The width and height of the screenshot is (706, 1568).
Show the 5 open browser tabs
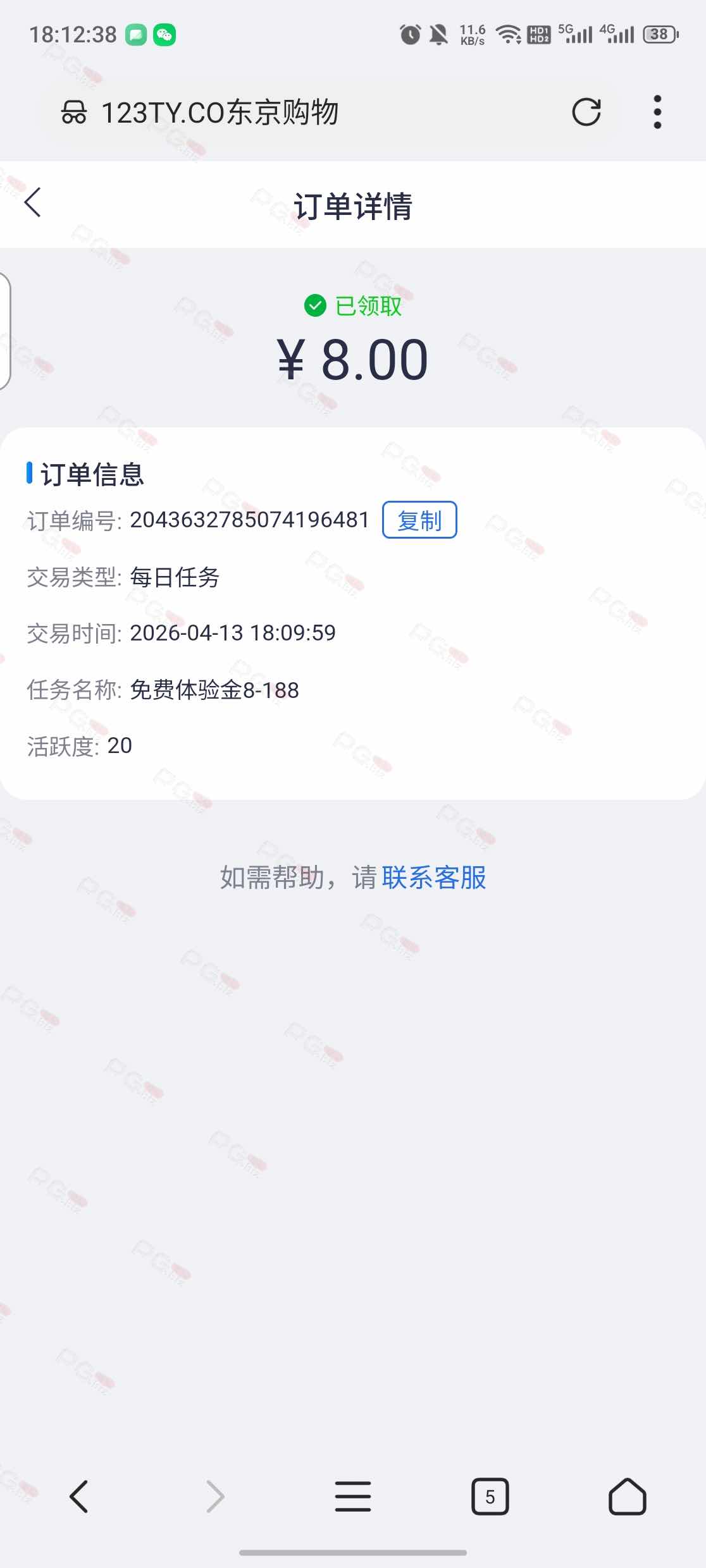[x=490, y=1497]
